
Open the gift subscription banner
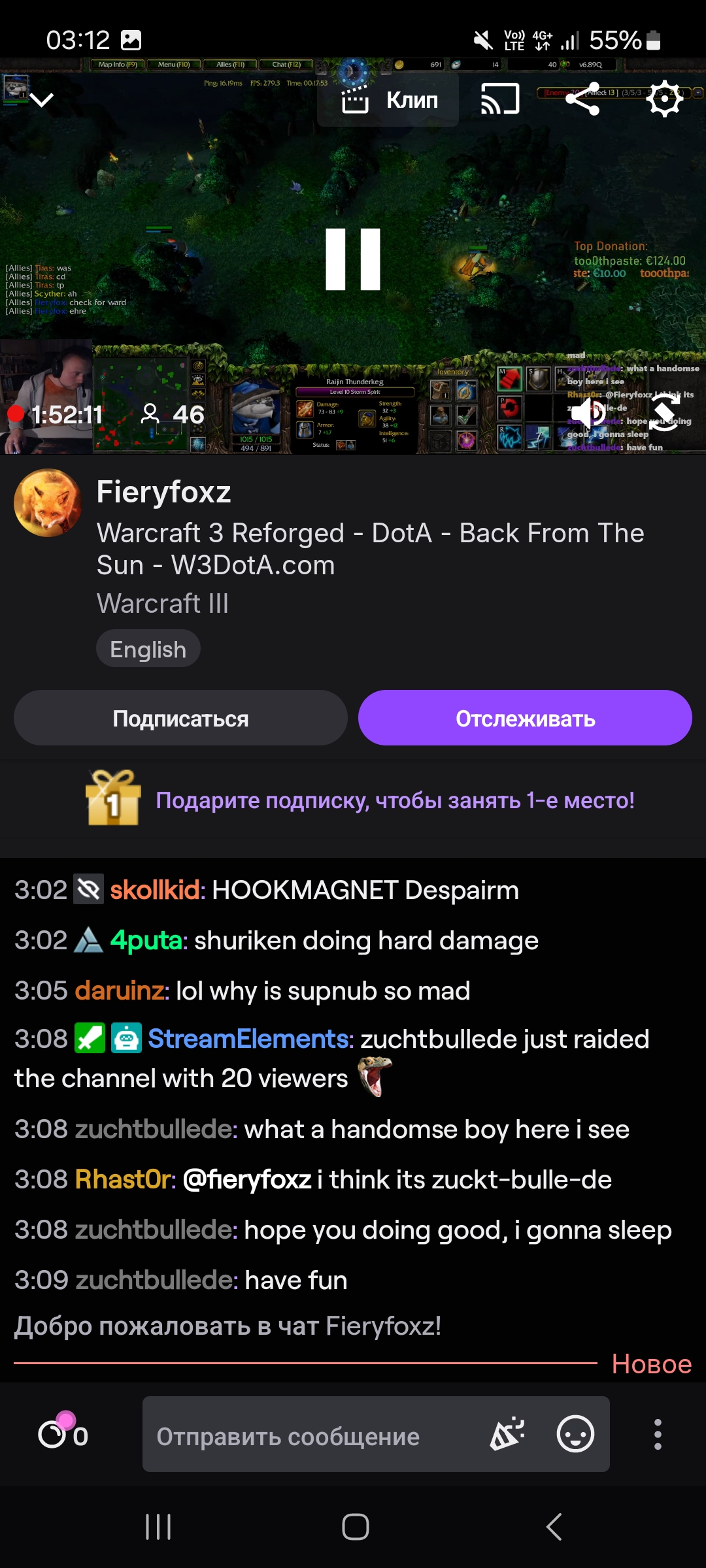360,800
